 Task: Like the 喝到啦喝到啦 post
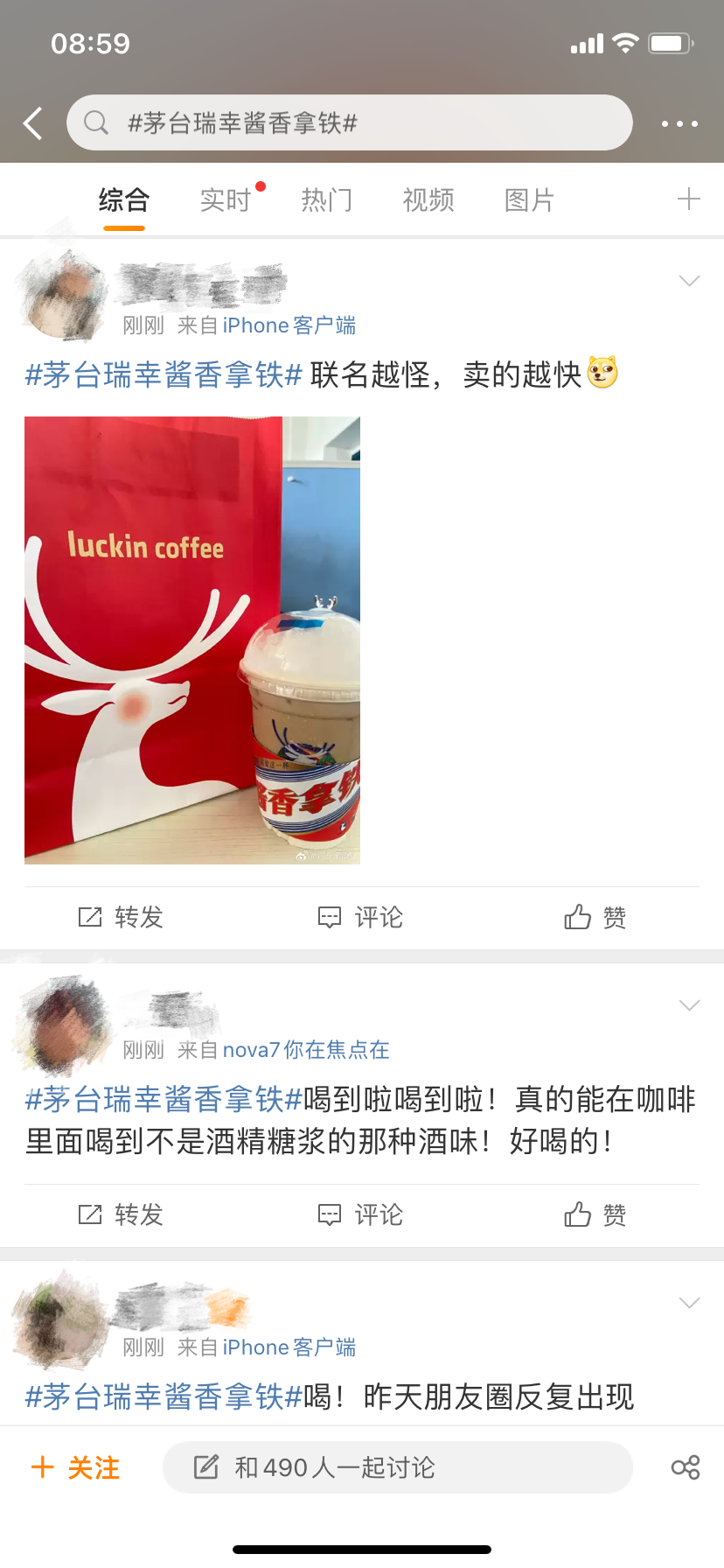pos(595,1214)
